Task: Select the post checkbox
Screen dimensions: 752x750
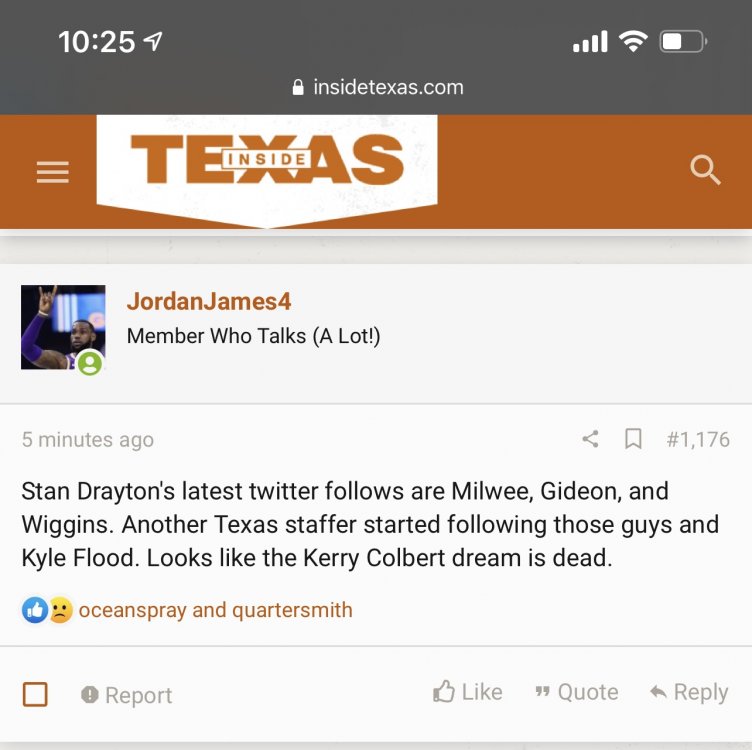Action: (x=35, y=694)
